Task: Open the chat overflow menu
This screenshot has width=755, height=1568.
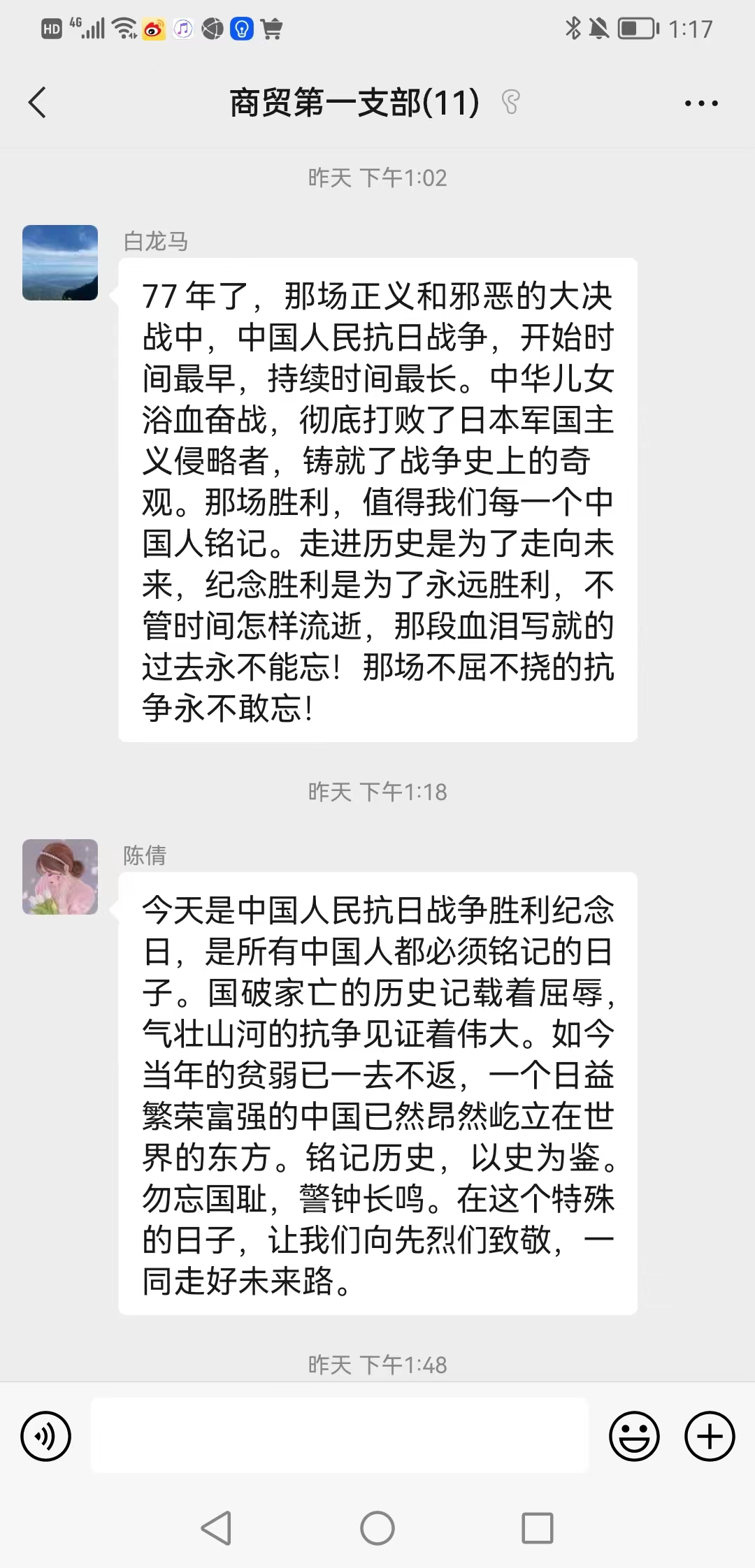Action: click(x=700, y=103)
